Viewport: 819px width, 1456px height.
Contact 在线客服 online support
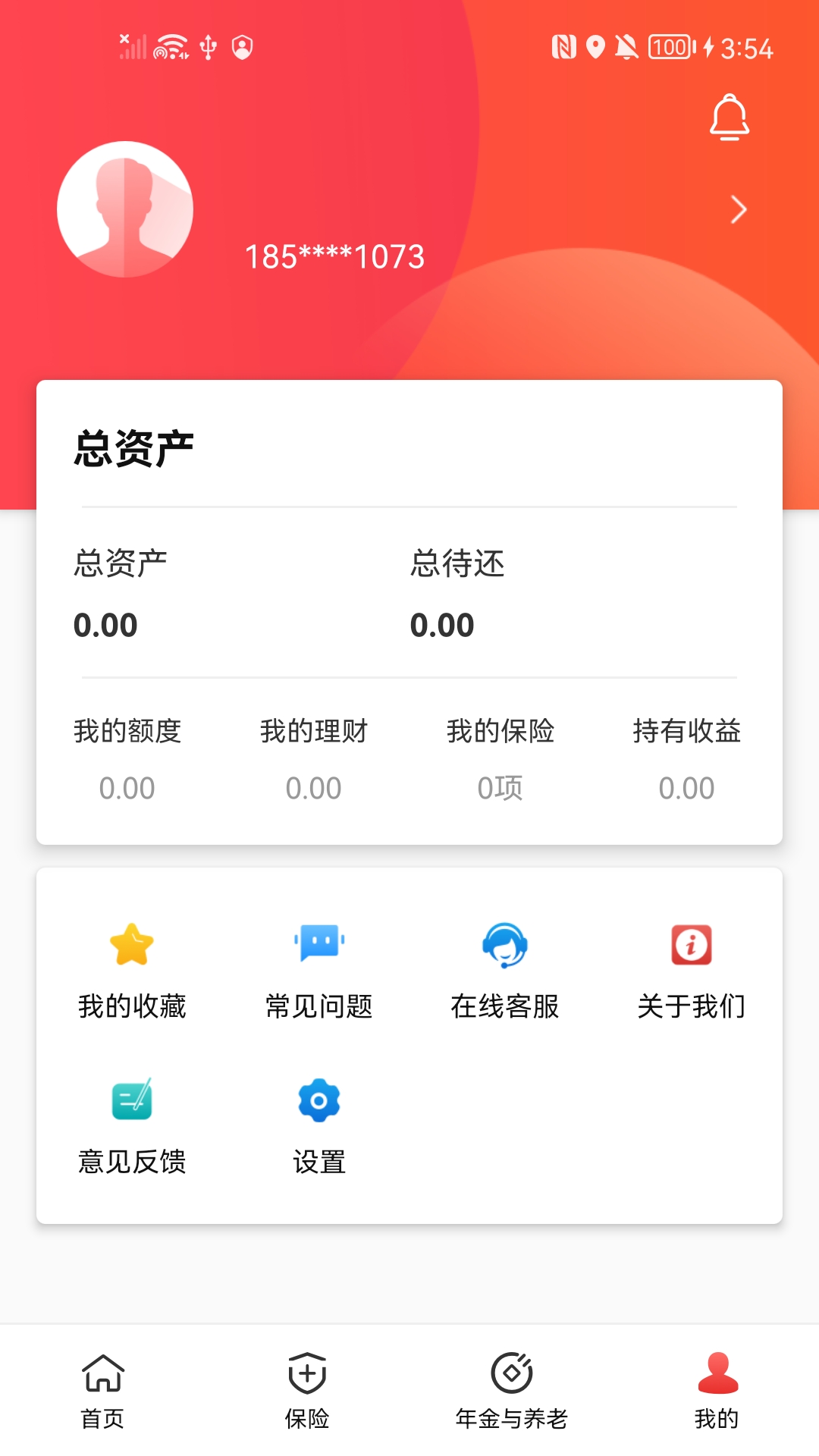(x=505, y=972)
